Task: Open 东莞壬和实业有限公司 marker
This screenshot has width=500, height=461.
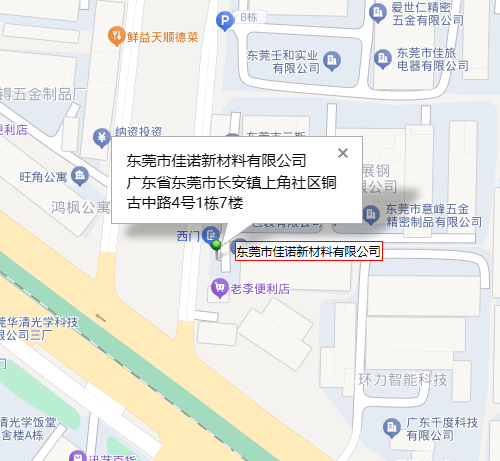Action: 332,61
